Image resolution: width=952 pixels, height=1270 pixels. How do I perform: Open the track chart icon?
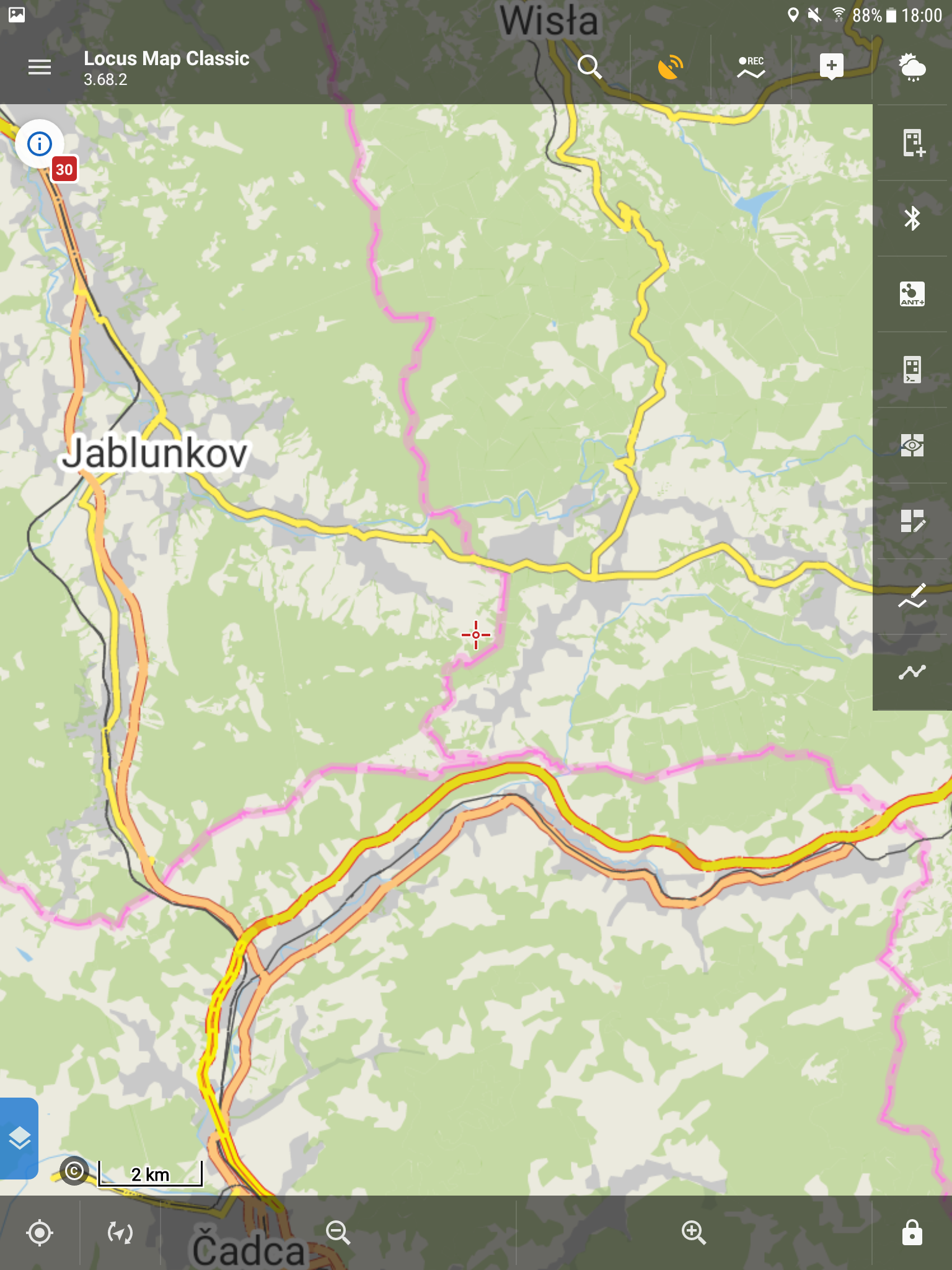coord(912,672)
